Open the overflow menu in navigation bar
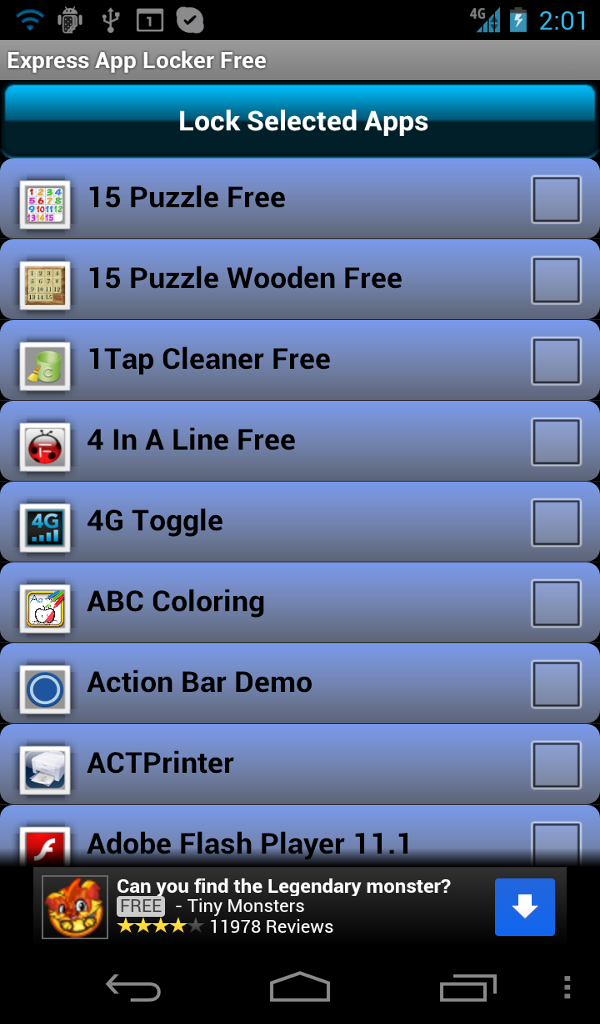Image resolution: width=600 pixels, height=1024 pixels. coord(567,988)
